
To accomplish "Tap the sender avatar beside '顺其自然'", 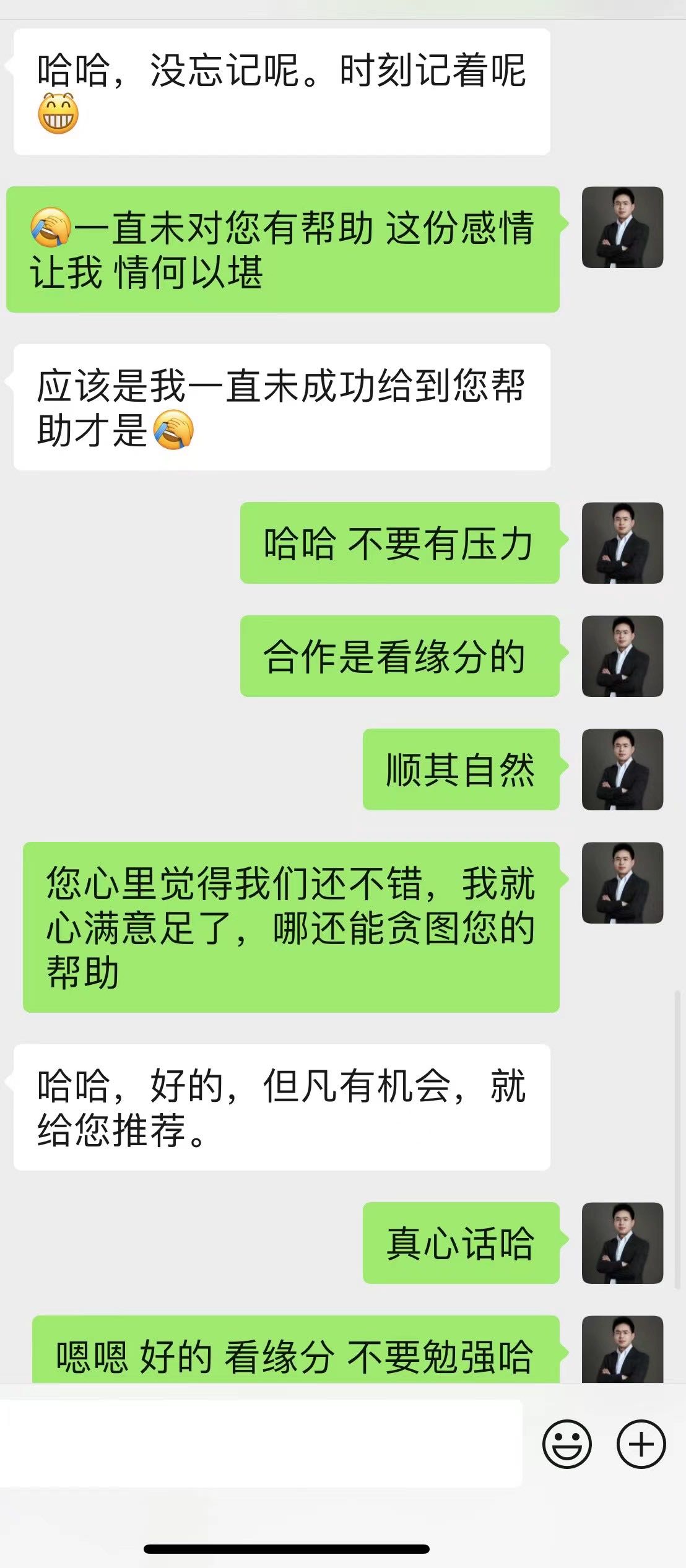I will [622, 769].
